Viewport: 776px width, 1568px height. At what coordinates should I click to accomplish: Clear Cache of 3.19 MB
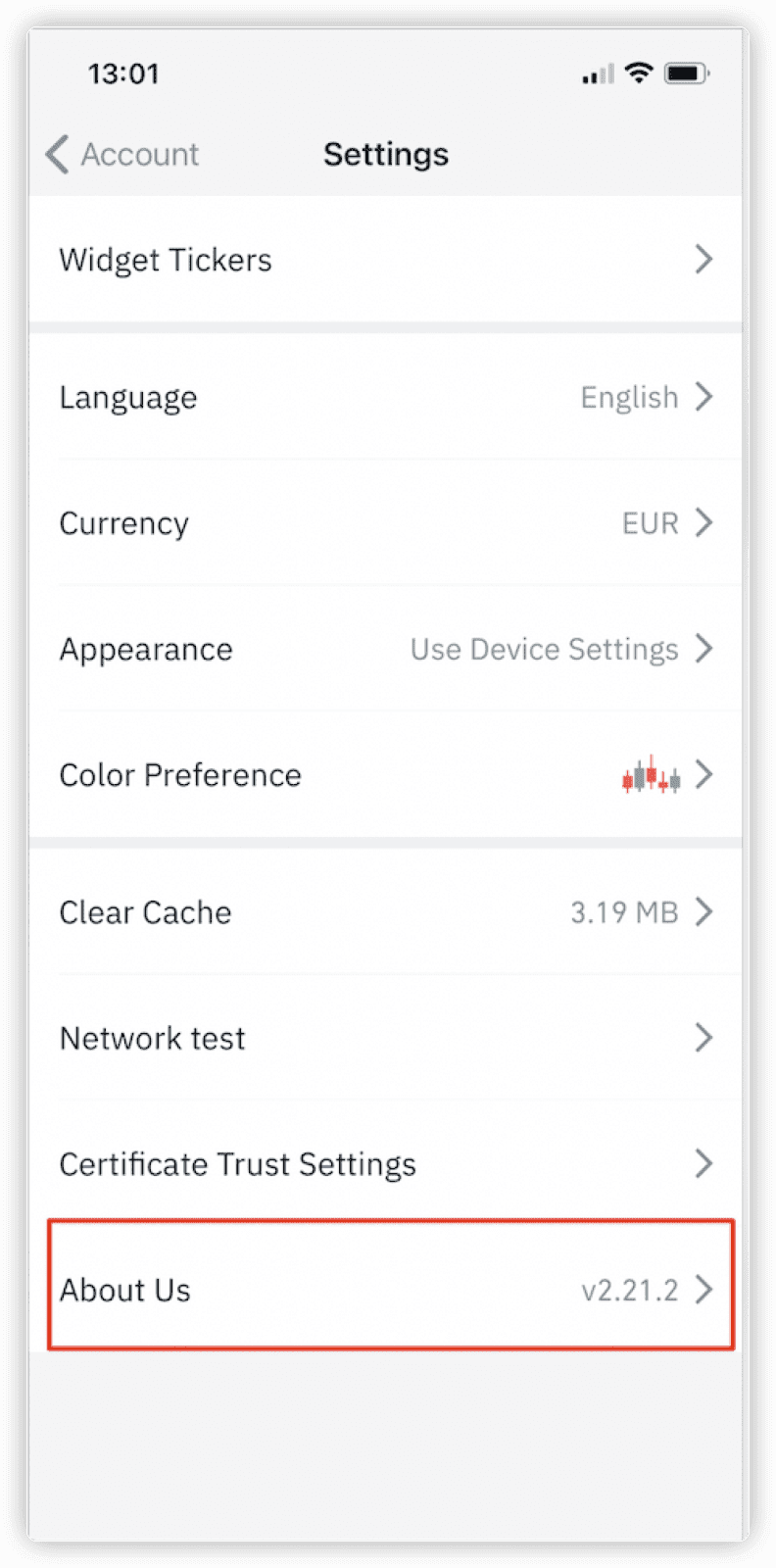coord(386,912)
